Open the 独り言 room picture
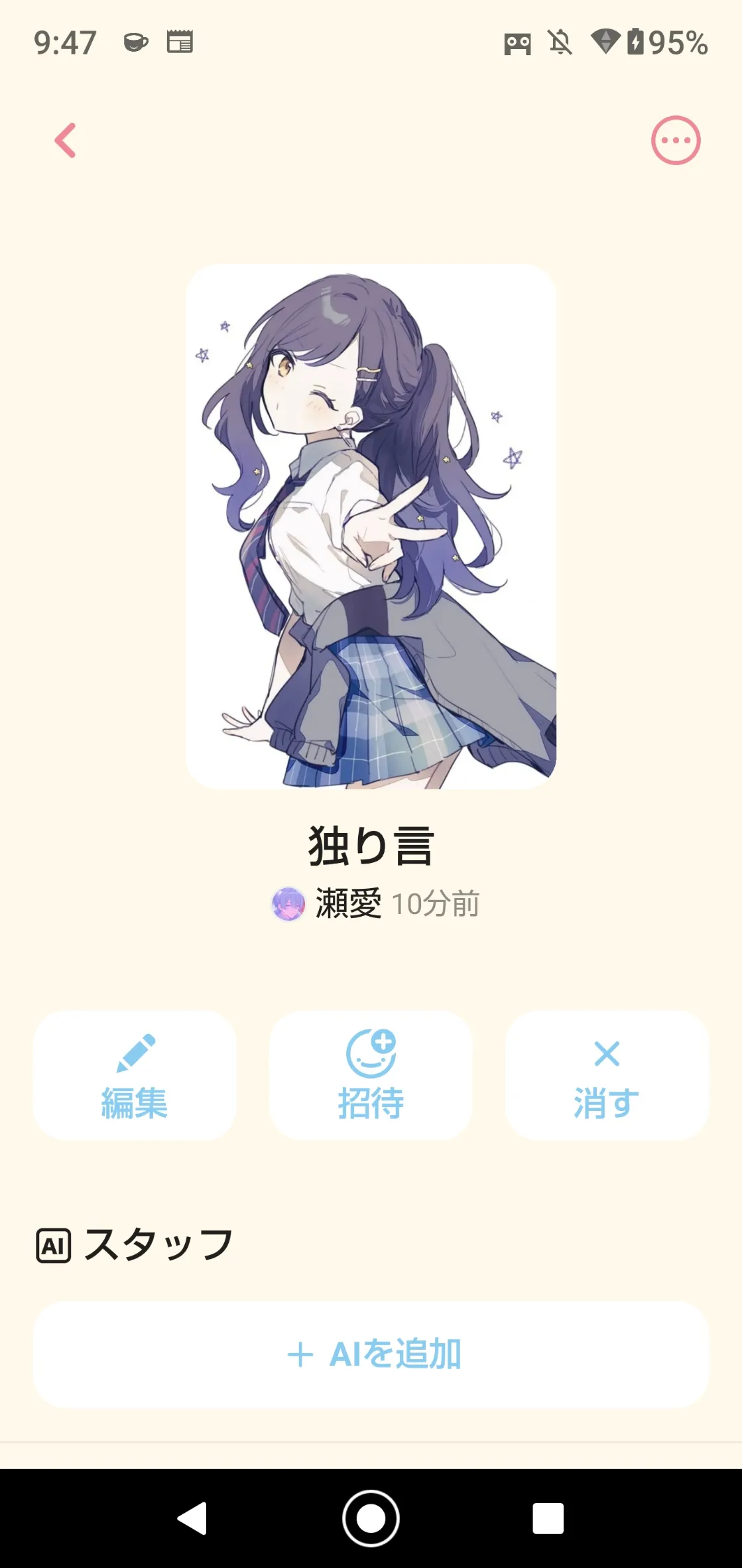742x1568 pixels. tap(371, 526)
